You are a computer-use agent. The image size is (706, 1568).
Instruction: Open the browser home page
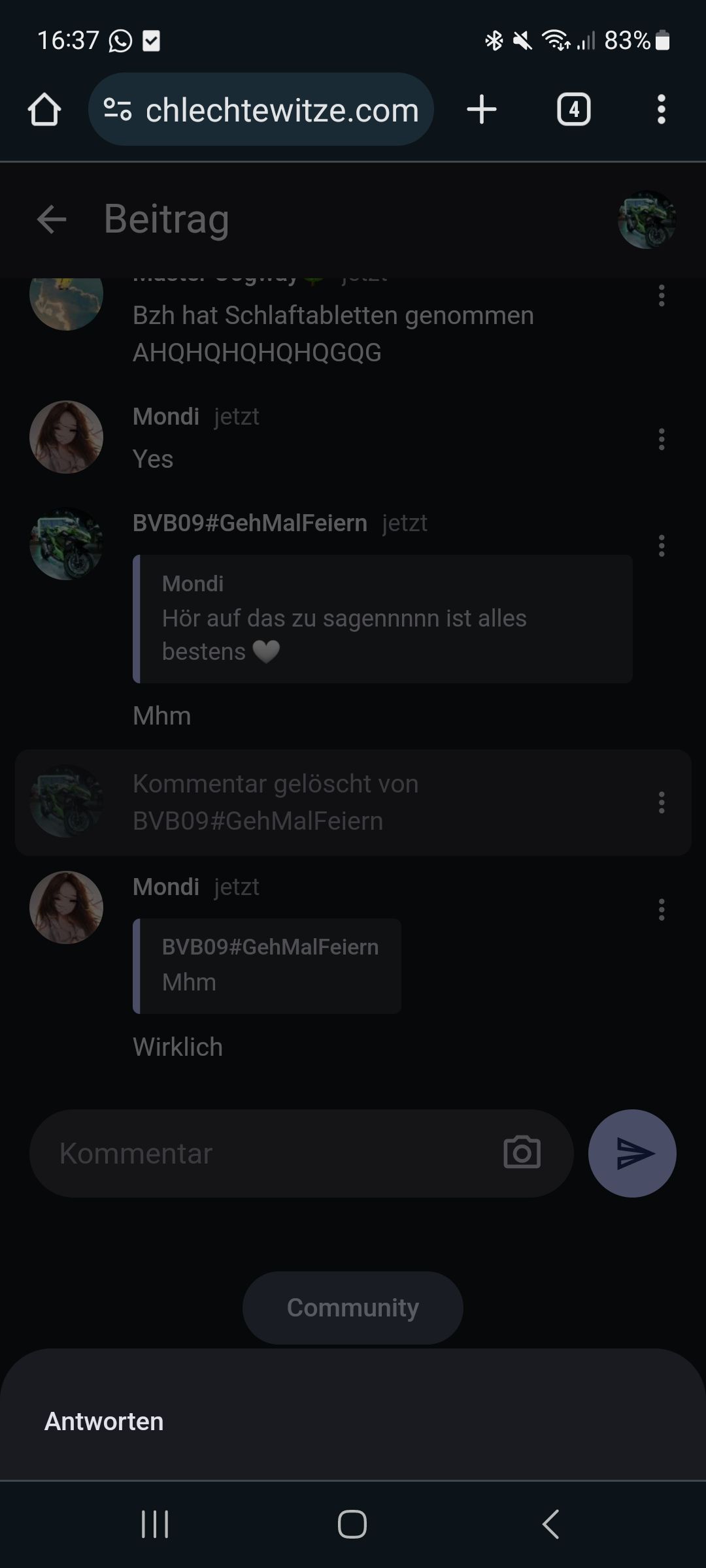click(44, 110)
